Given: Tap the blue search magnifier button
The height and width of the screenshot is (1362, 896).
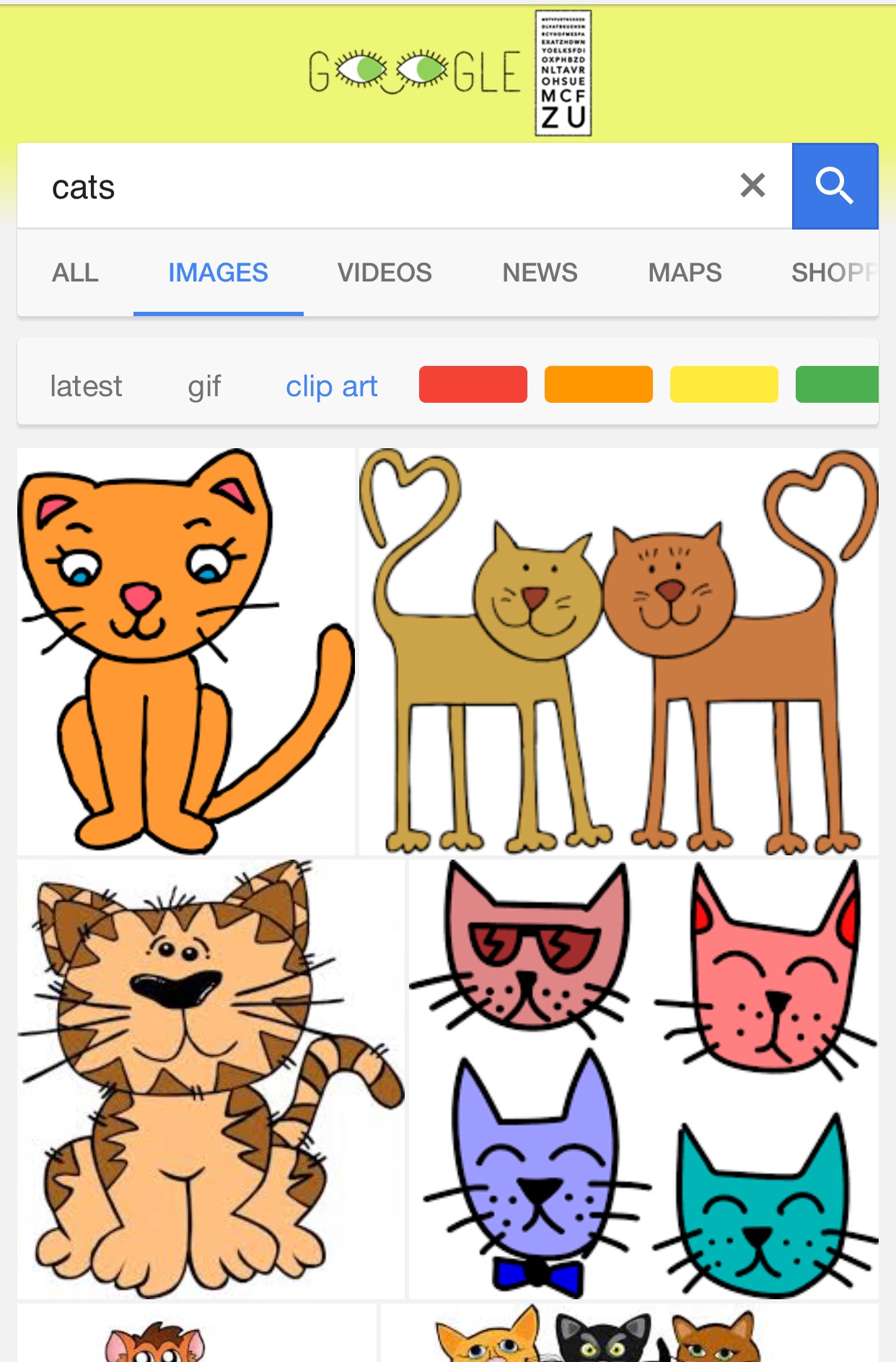Looking at the screenshot, I should [835, 186].
